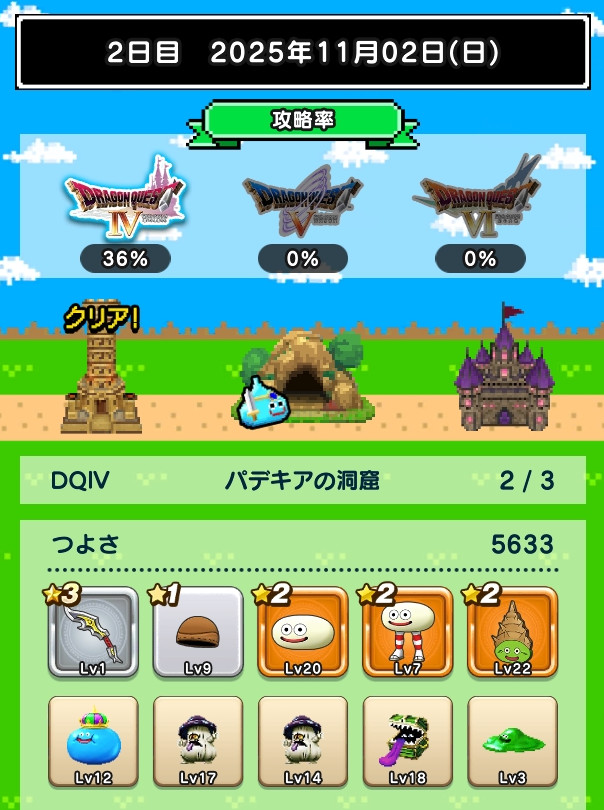
Task: Open the Lv7 tile with striped legs
Action: tap(407, 633)
